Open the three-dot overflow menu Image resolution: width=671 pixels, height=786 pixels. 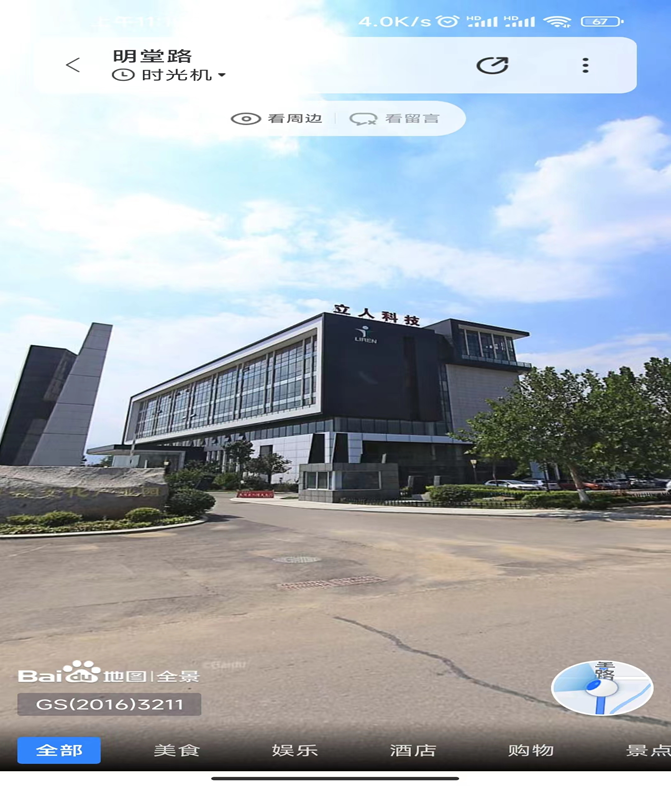pos(585,66)
